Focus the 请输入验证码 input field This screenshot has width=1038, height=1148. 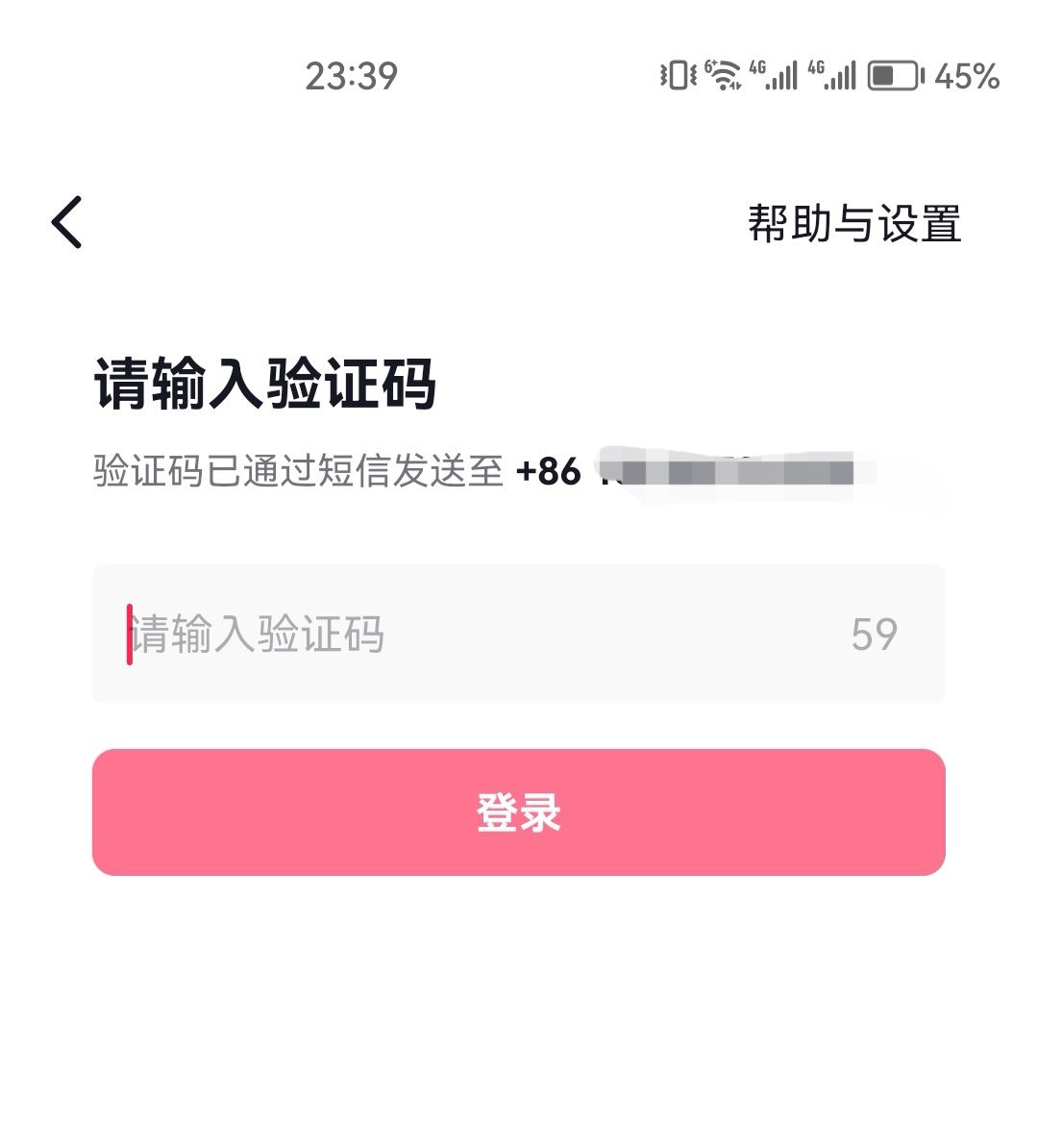coord(519,632)
